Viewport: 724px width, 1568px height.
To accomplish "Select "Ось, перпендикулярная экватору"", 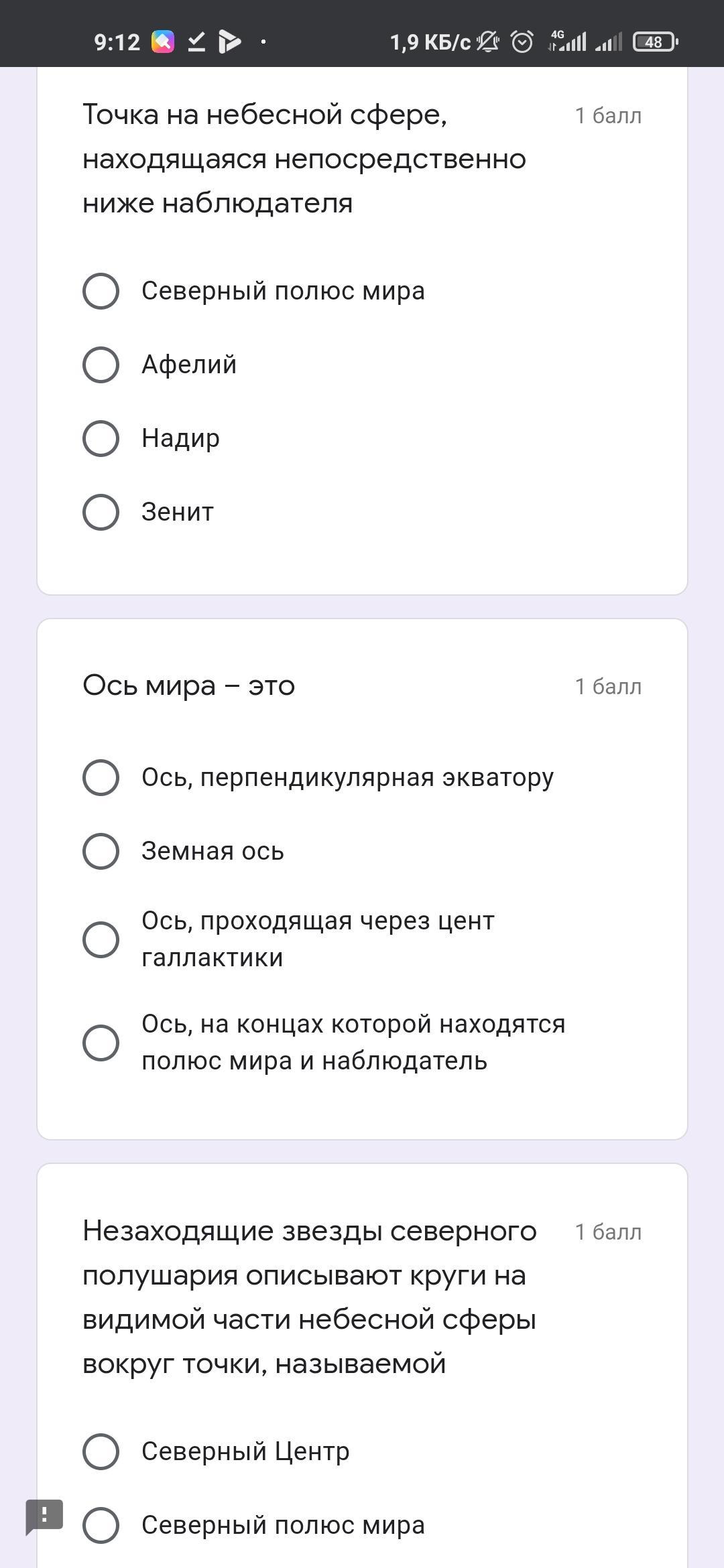I will tap(101, 777).
